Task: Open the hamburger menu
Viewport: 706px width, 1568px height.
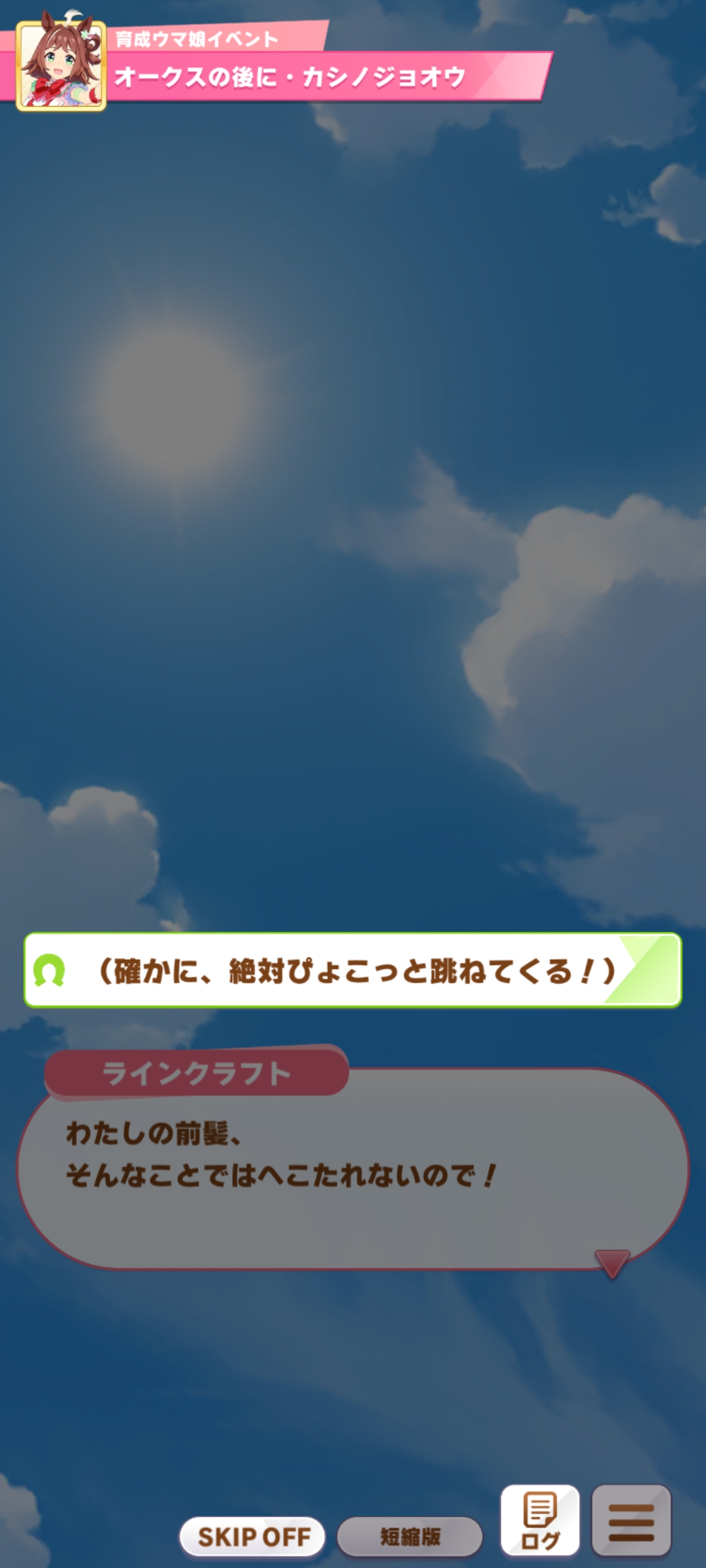Action: tap(631, 1521)
